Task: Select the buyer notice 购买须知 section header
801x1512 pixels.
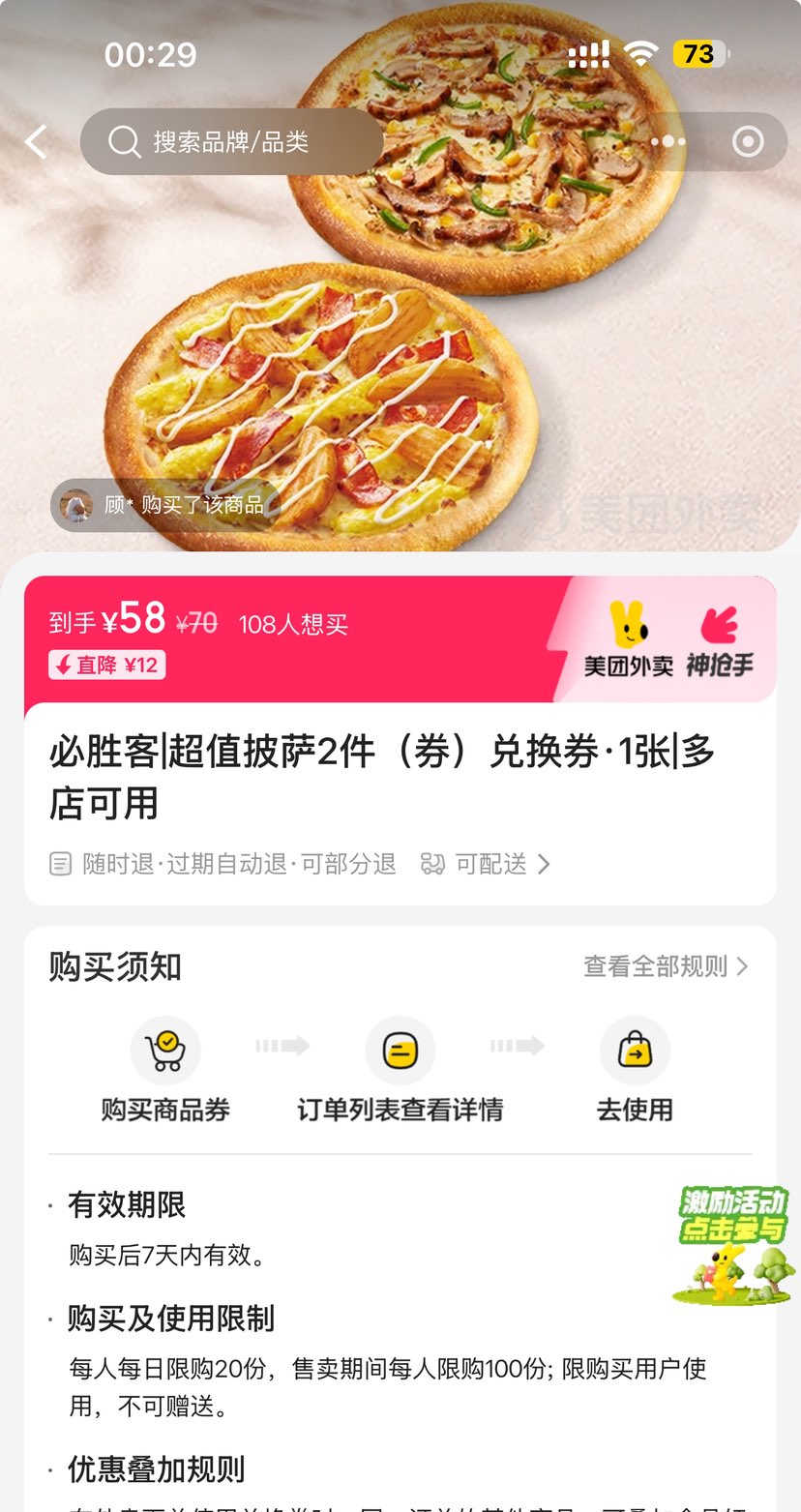Action: coord(118,965)
